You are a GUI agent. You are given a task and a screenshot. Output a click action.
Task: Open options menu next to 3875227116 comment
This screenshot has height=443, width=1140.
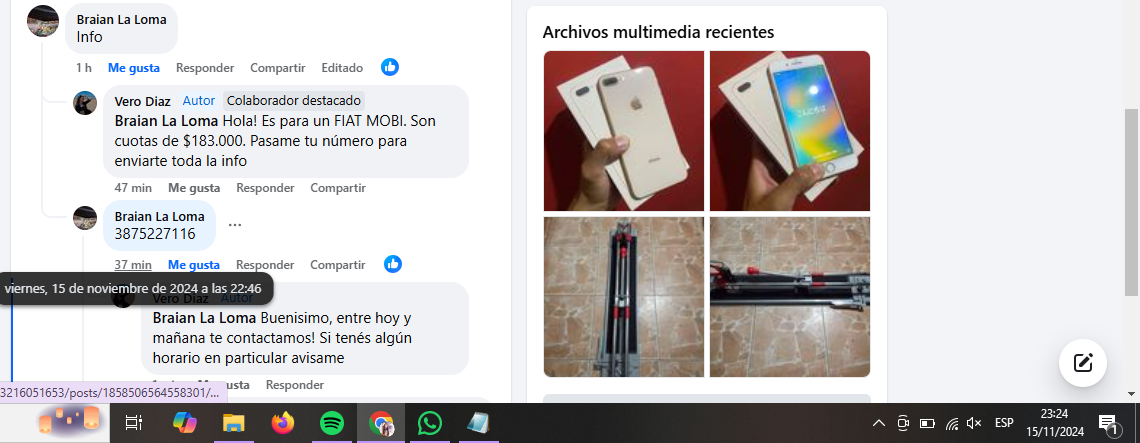(235, 225)
